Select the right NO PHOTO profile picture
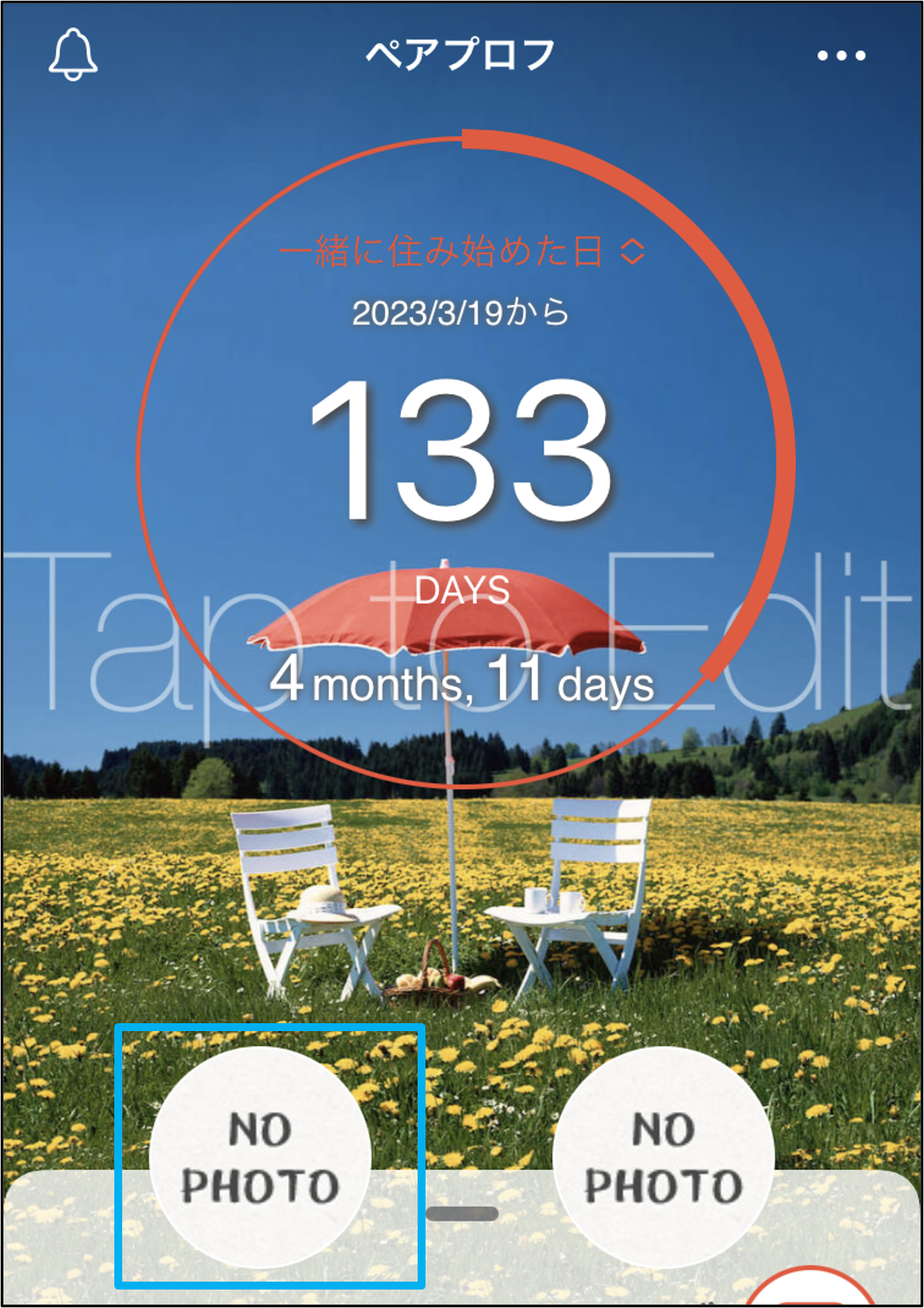The width and height of the screenshot is (924, 1308). [x=663, y=1157]
